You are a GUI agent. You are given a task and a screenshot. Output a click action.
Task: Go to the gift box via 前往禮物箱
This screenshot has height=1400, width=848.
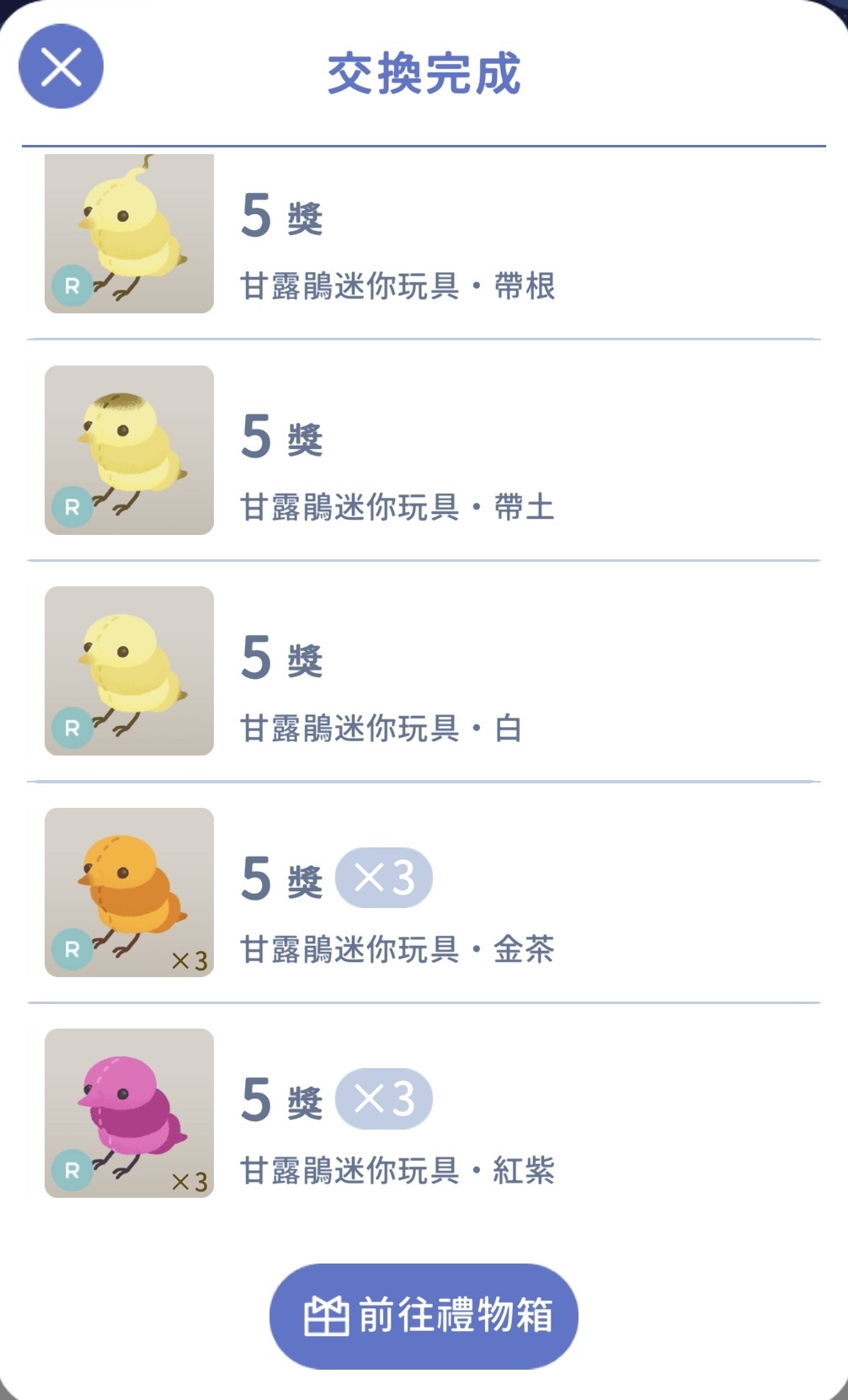point(424,1316)
